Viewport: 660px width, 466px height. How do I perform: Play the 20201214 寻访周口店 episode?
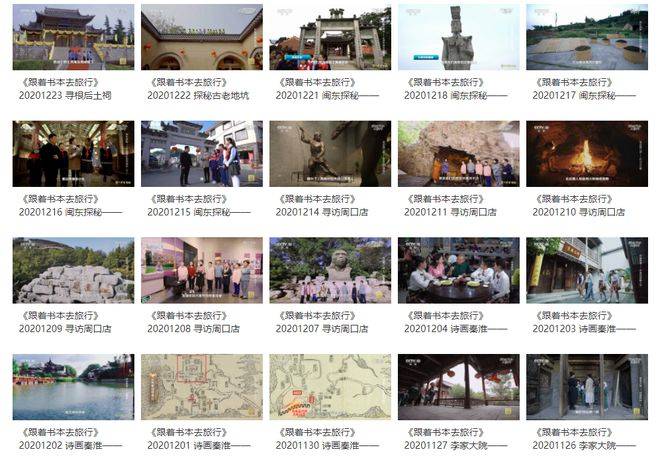(x=330, y=154)
